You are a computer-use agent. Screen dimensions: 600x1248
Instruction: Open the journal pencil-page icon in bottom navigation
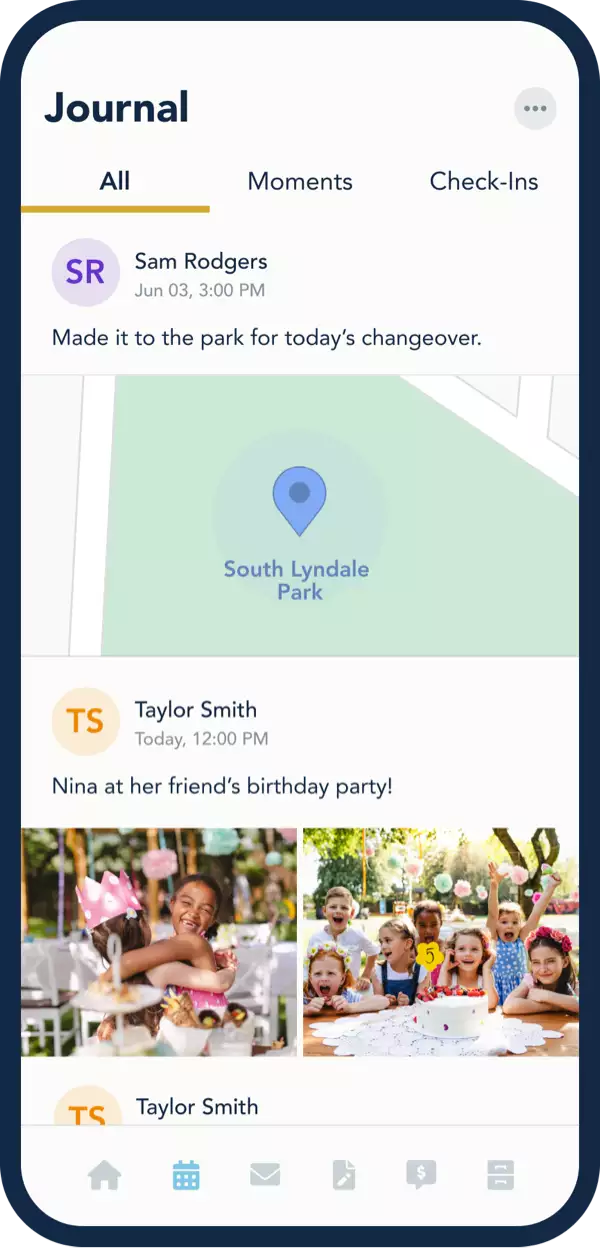point(344,1175)
